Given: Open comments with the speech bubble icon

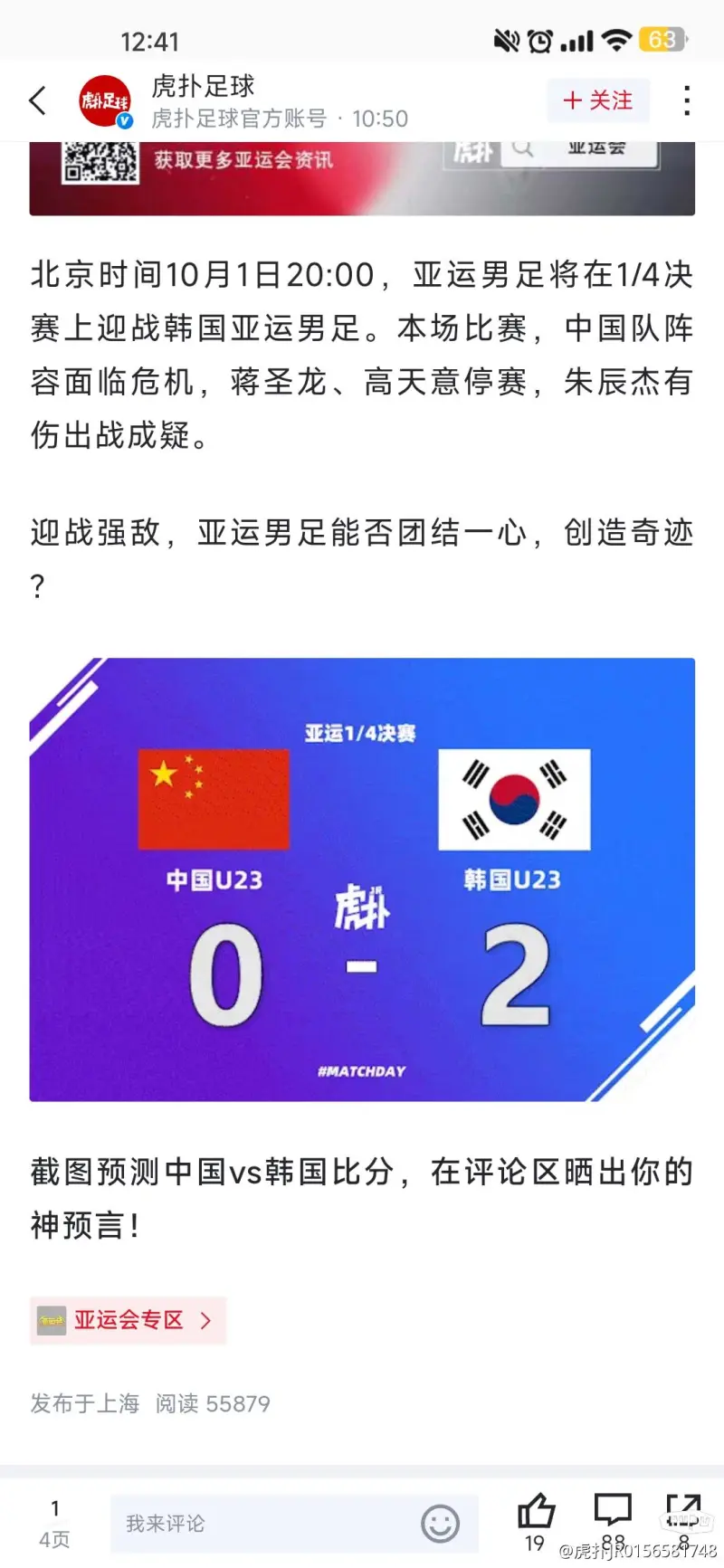Looking at the screenshot, I should tap(612, 1506).
